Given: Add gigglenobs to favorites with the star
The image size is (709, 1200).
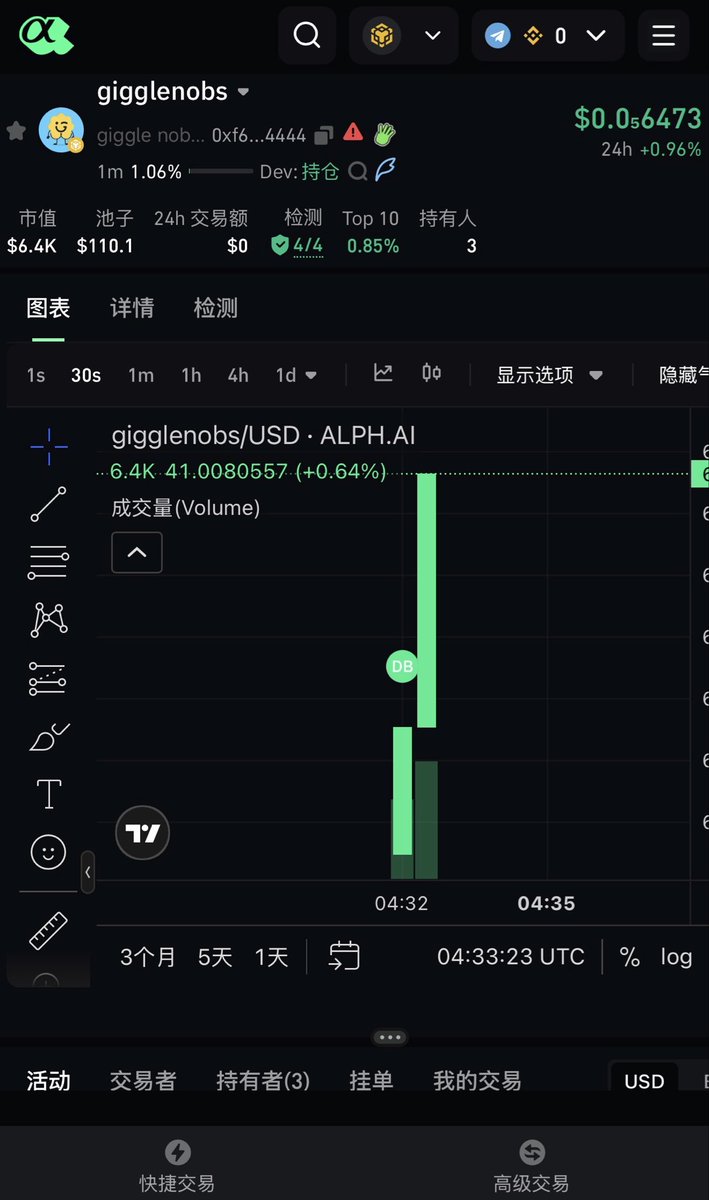Looking at the screenshot, I should [x=16, y=131].
